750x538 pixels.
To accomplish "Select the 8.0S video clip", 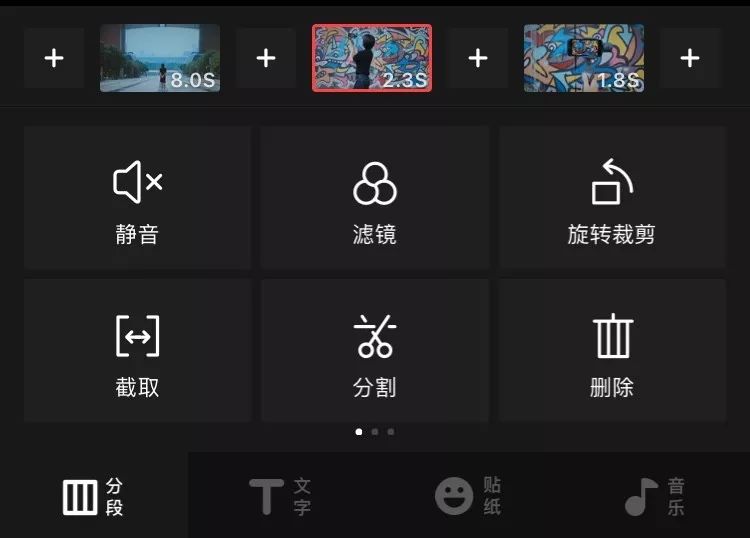I will point(160,58).
